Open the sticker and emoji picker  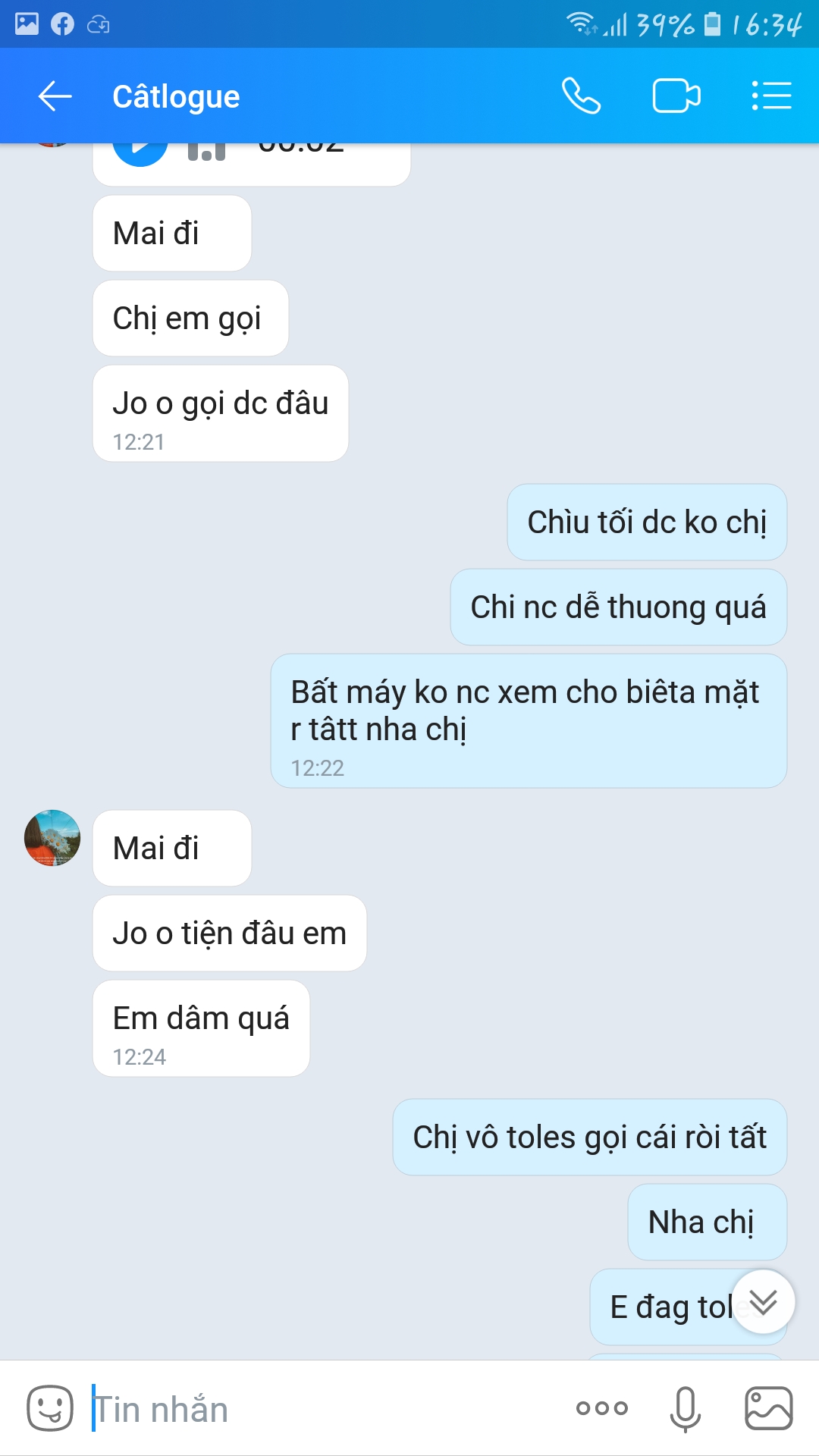50,1408
